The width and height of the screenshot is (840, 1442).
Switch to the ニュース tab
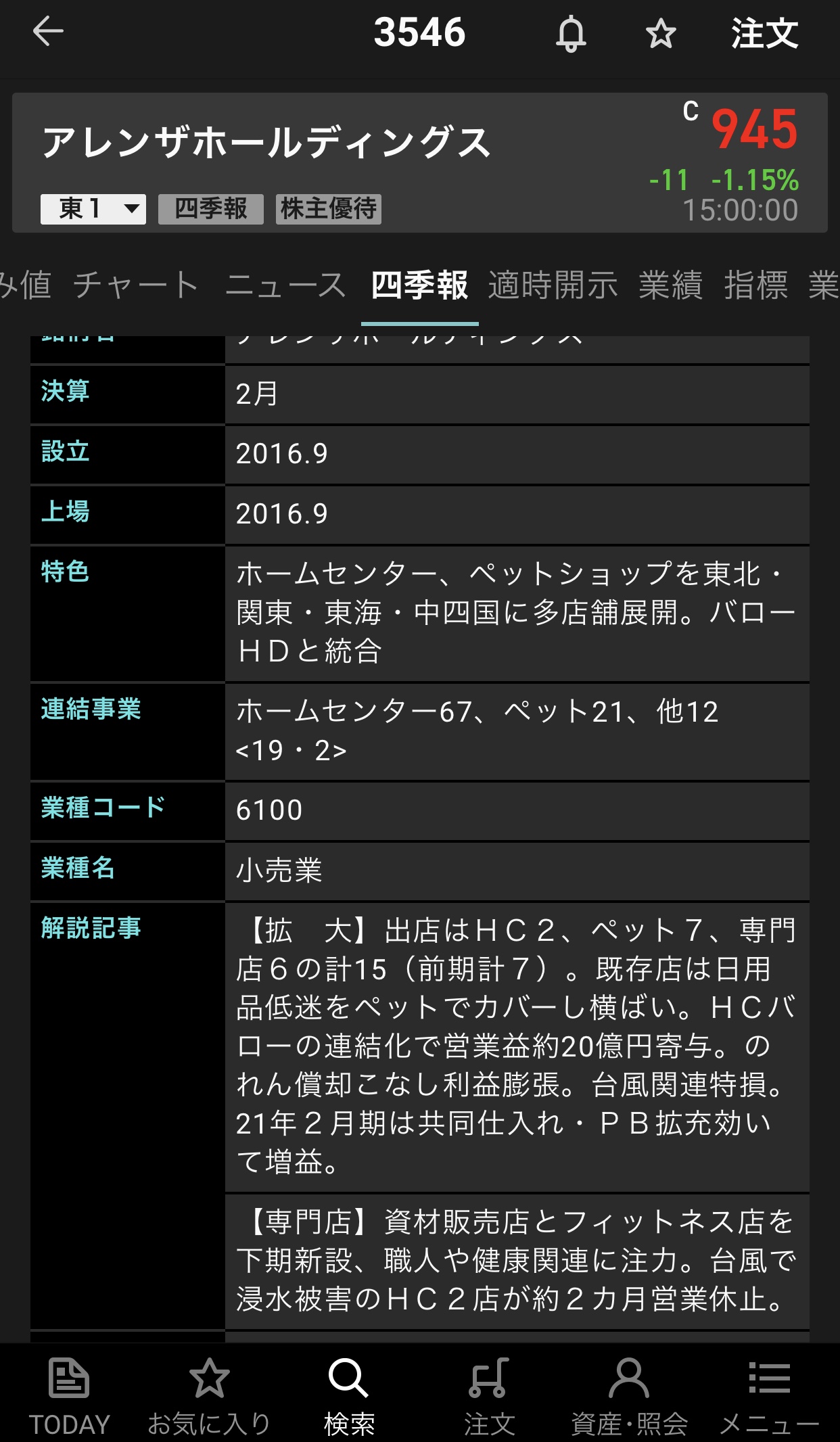(x=285, y=285)
